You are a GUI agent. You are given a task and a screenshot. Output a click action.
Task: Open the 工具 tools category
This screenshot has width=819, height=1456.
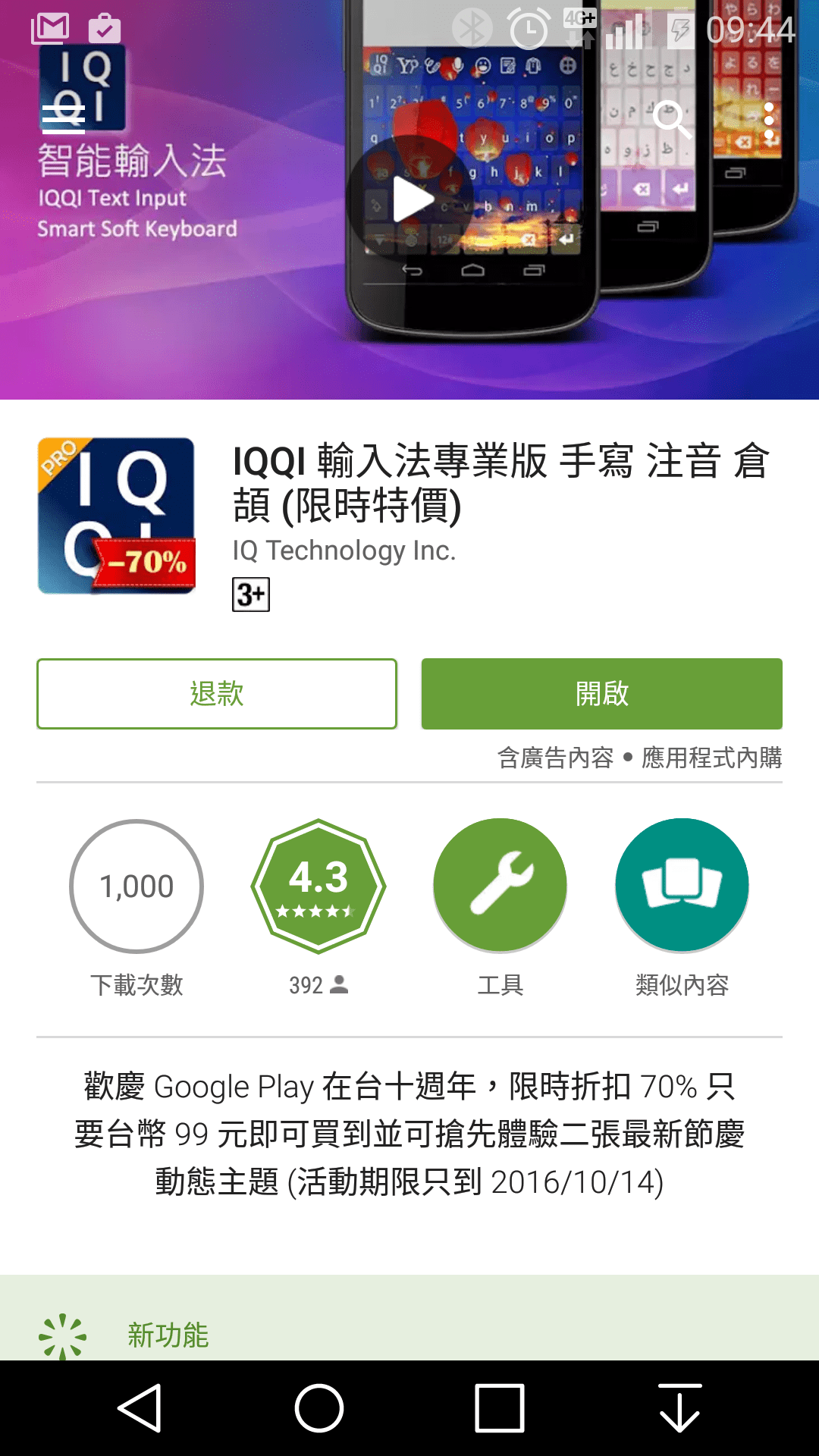[x=500, y=886]
